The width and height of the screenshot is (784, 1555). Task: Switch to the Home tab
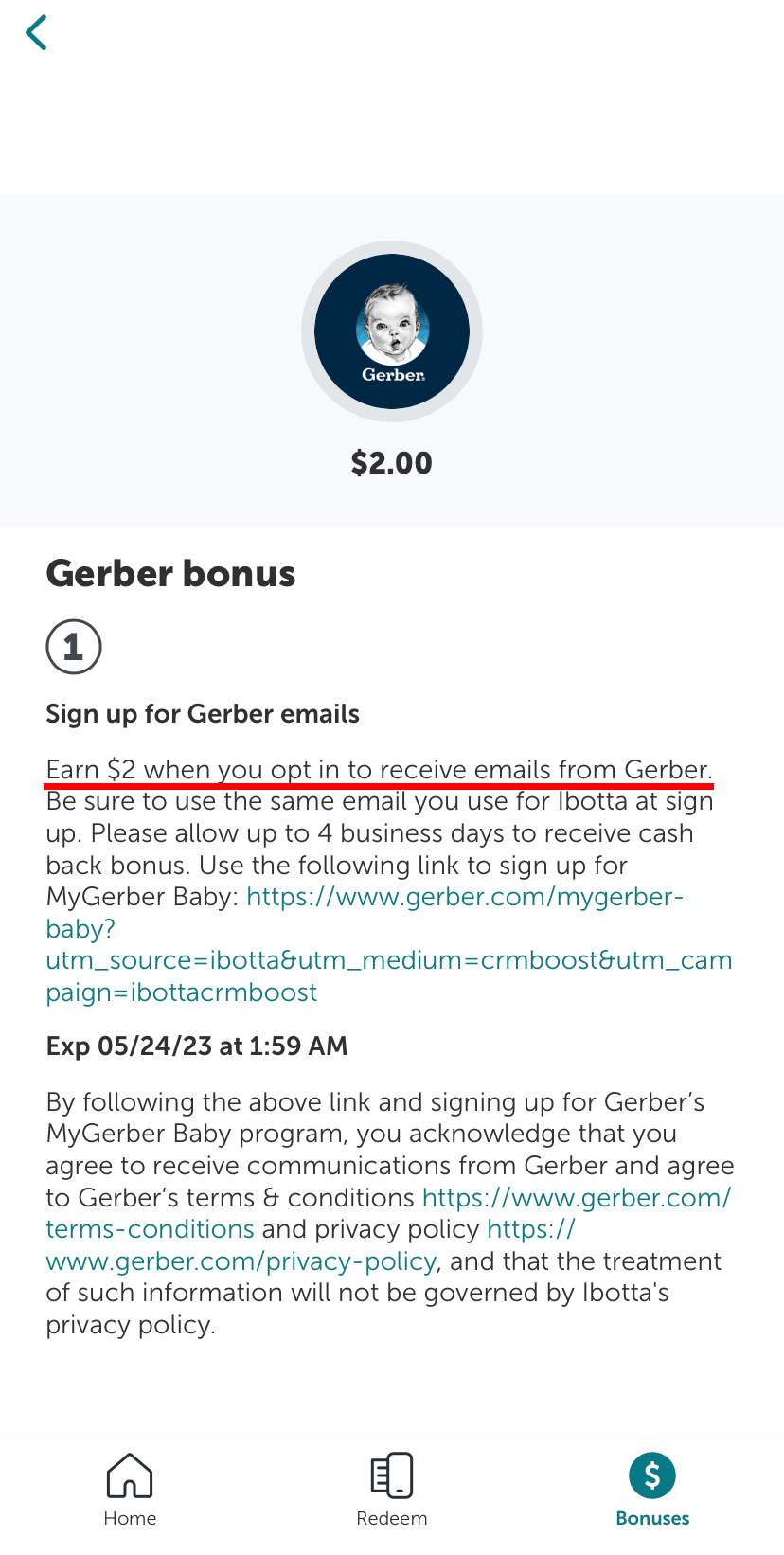[130, 1490]
